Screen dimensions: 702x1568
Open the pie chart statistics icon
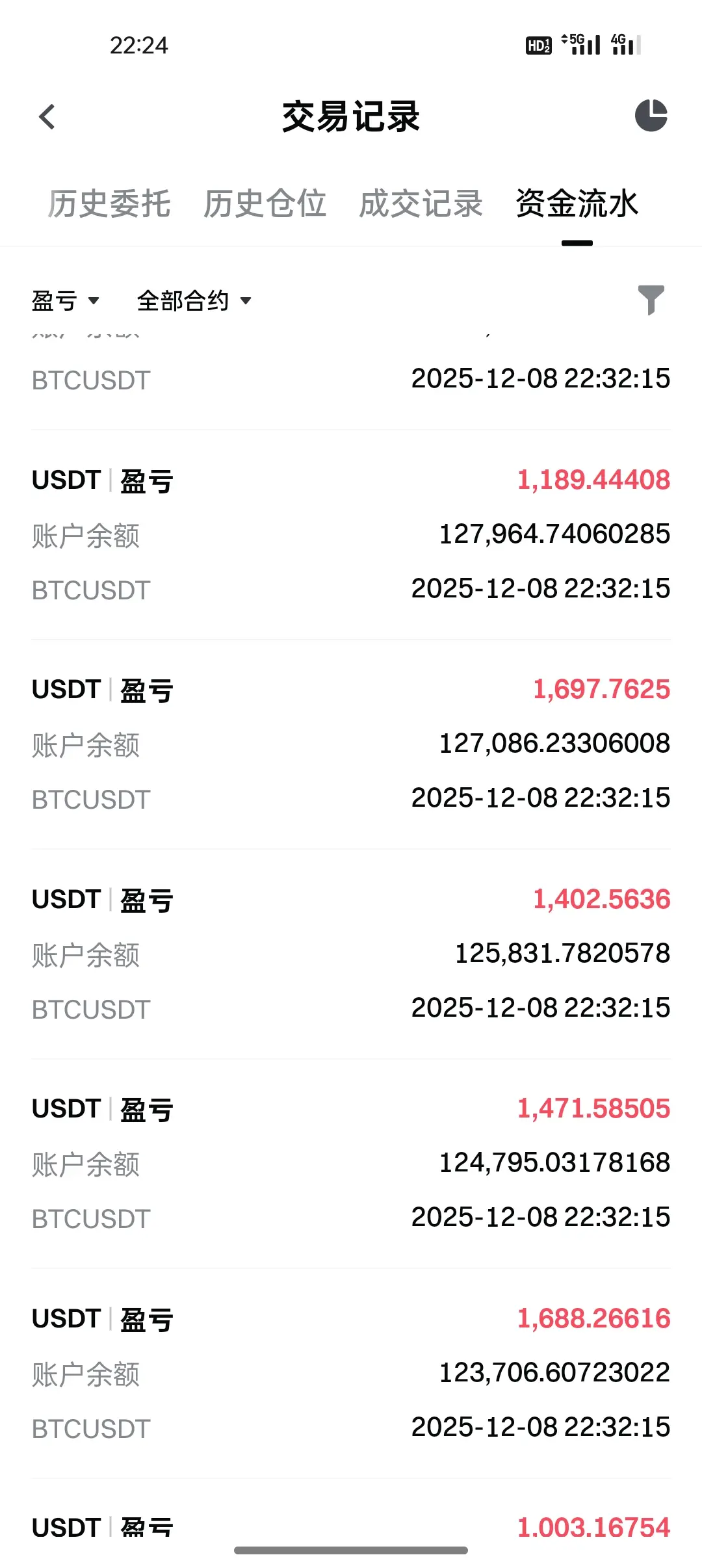click(x=651, y=116)
